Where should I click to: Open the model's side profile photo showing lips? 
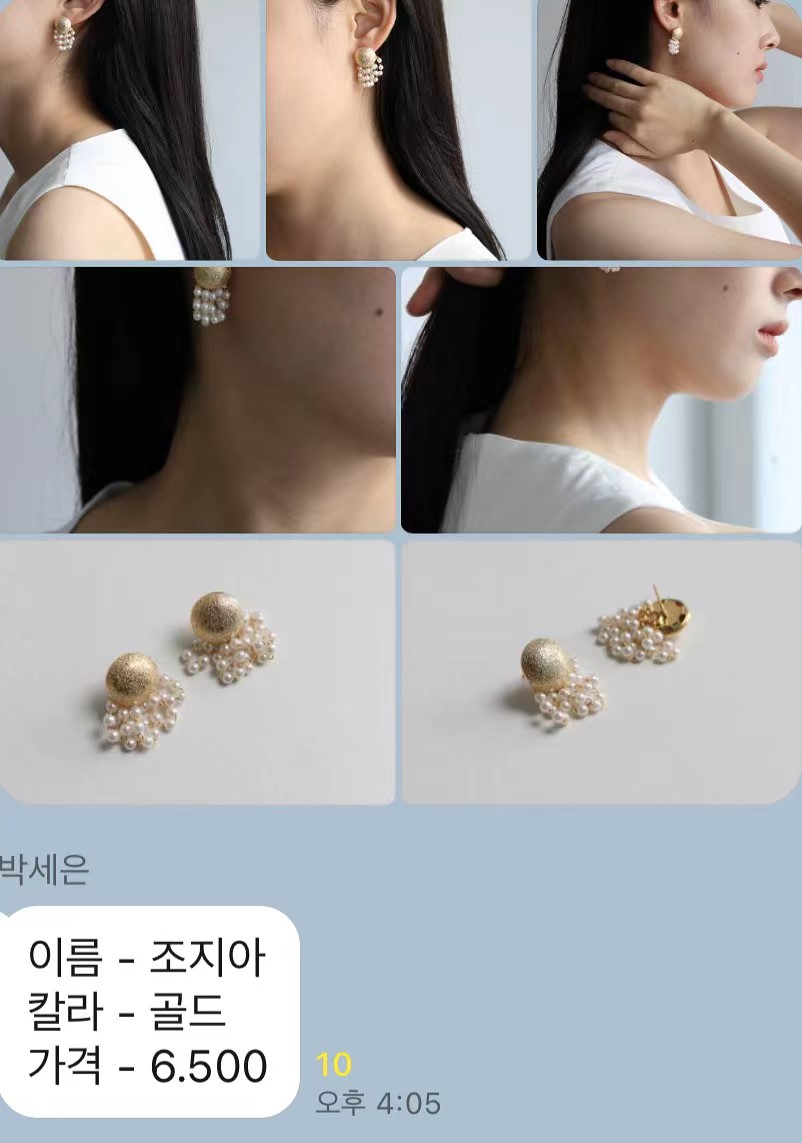pyautogui.click(x=601, y=399)
